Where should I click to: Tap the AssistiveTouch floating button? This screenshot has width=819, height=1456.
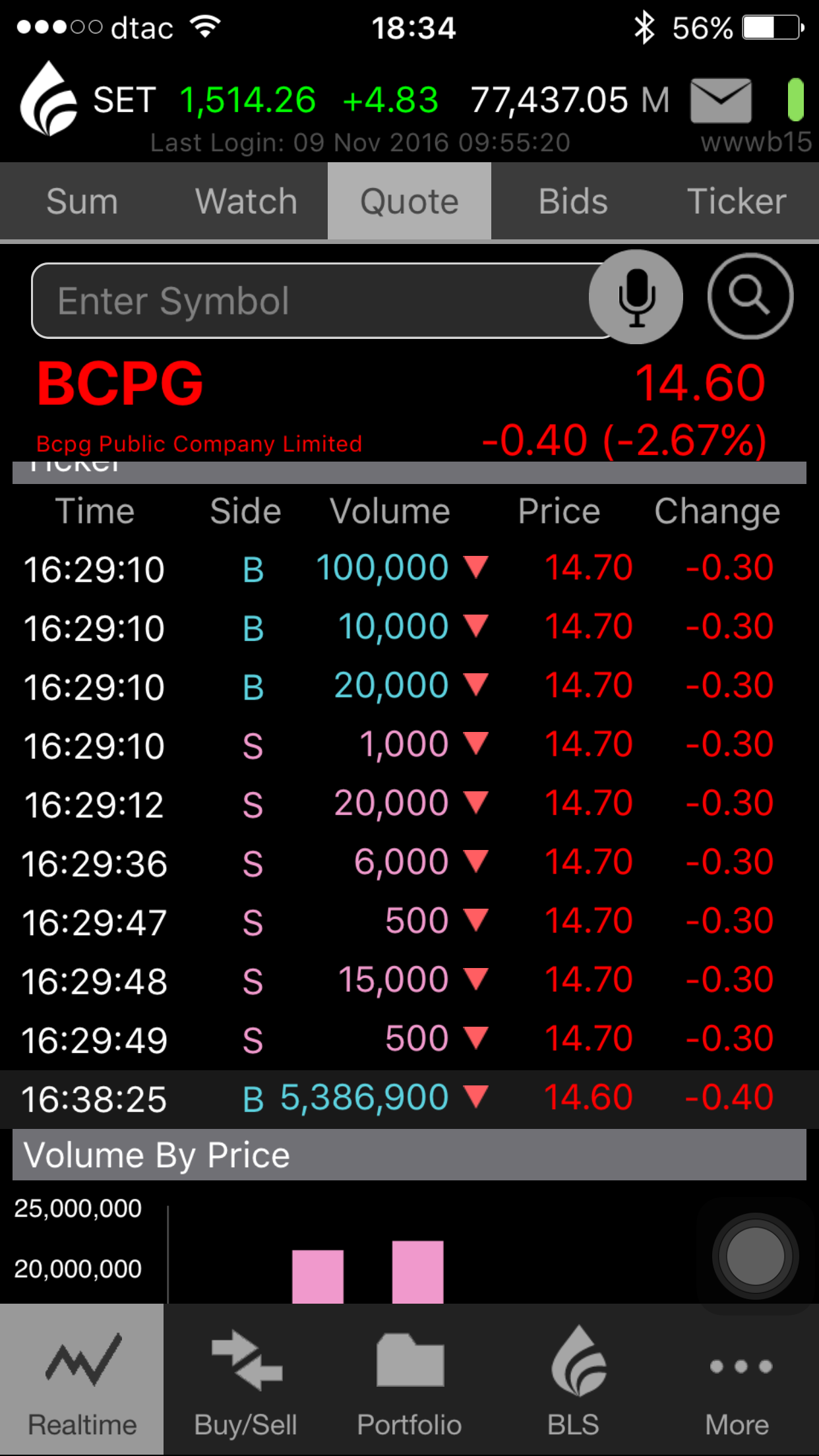point(755,1256)
